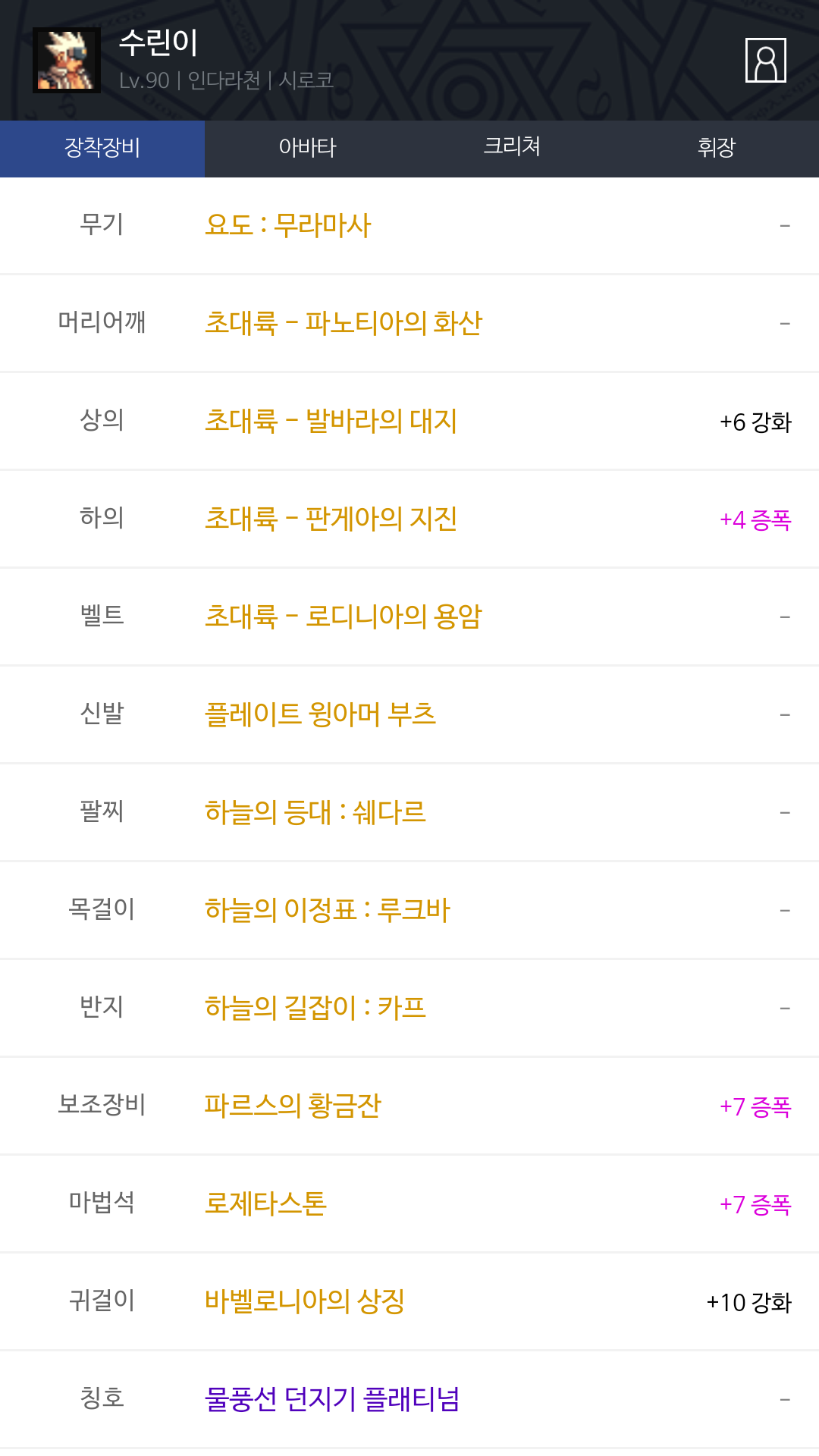The width and height of the screenshot is (819, 1456).
Task: Switch to the 크리쳐 tab
Action: [512, 148]
